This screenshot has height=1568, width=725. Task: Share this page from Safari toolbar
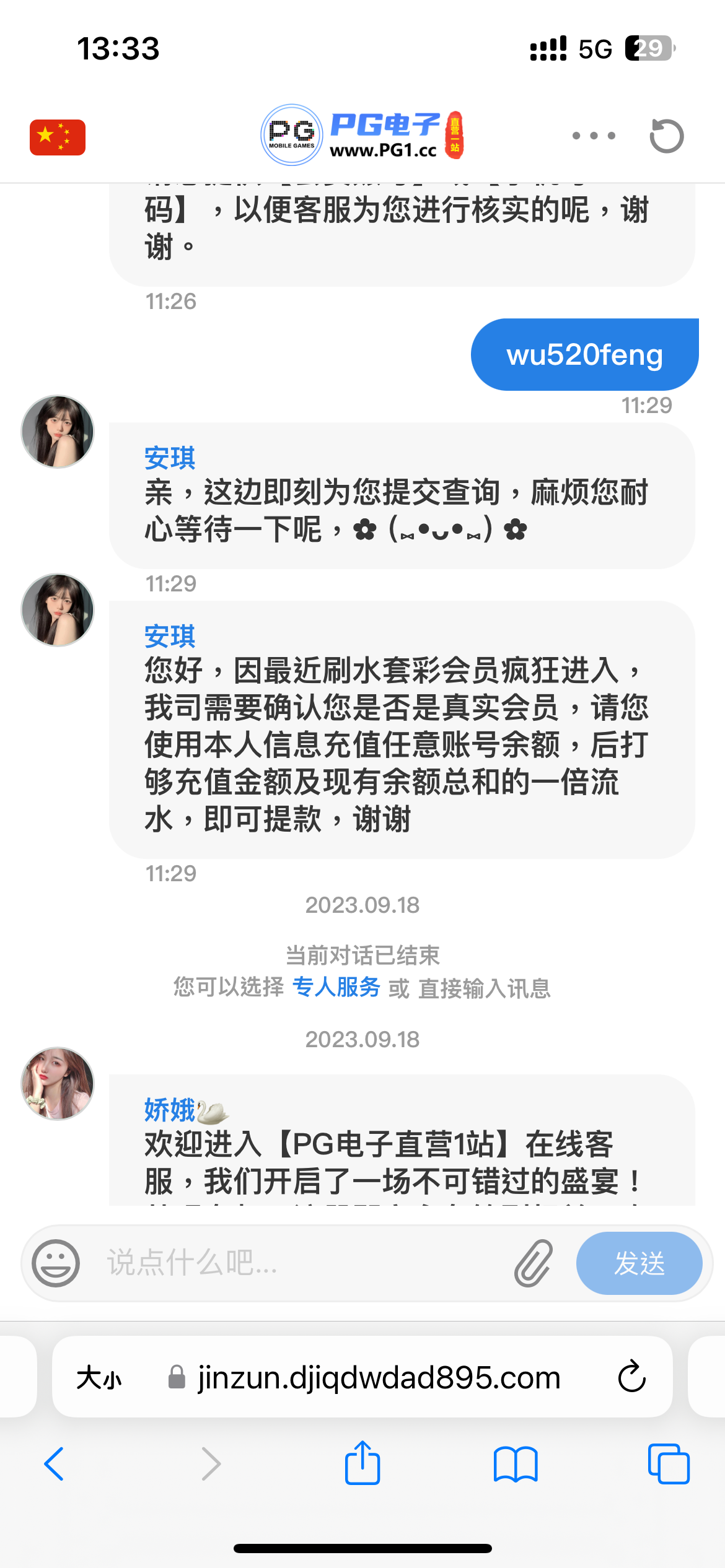tap(362, 1463)
